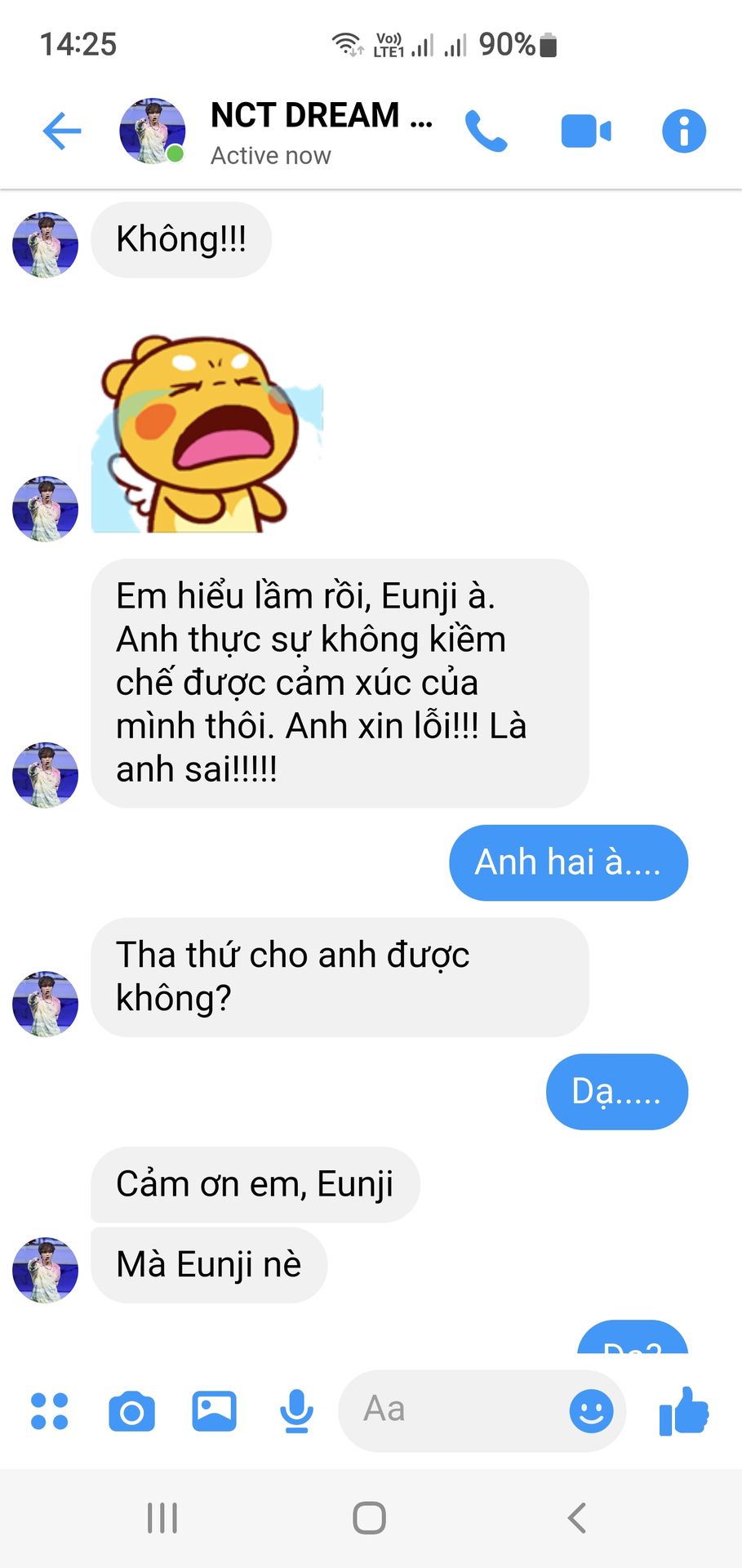Go back to the chat list
742x1568 pixels.
coord(62,131)
